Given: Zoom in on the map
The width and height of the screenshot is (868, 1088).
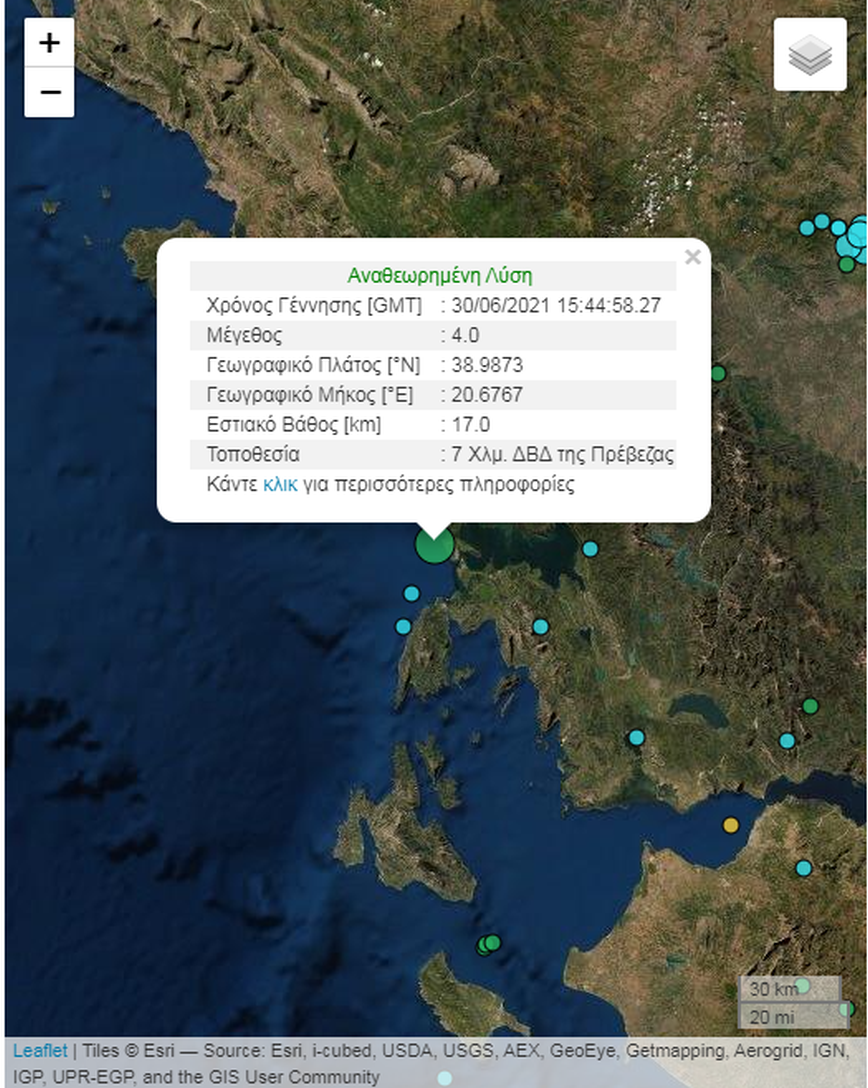Looking at the screenshot, I should [49, 43].
